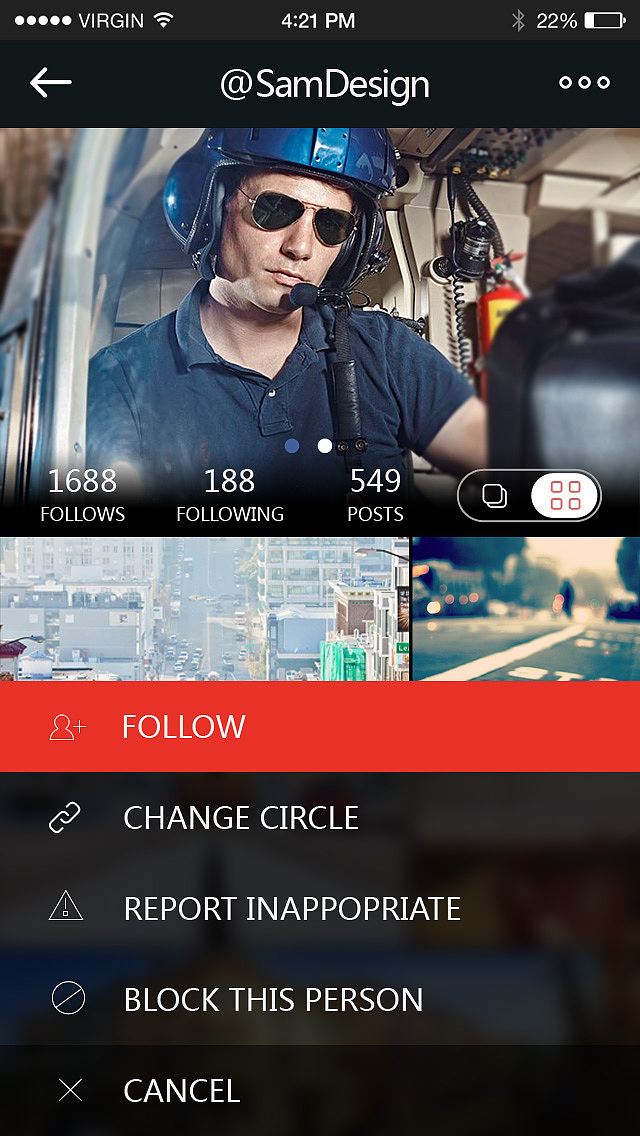Open the blurred road photo
The width and height of the screenshot is (640, 1136).
click(x=526, y=609)
